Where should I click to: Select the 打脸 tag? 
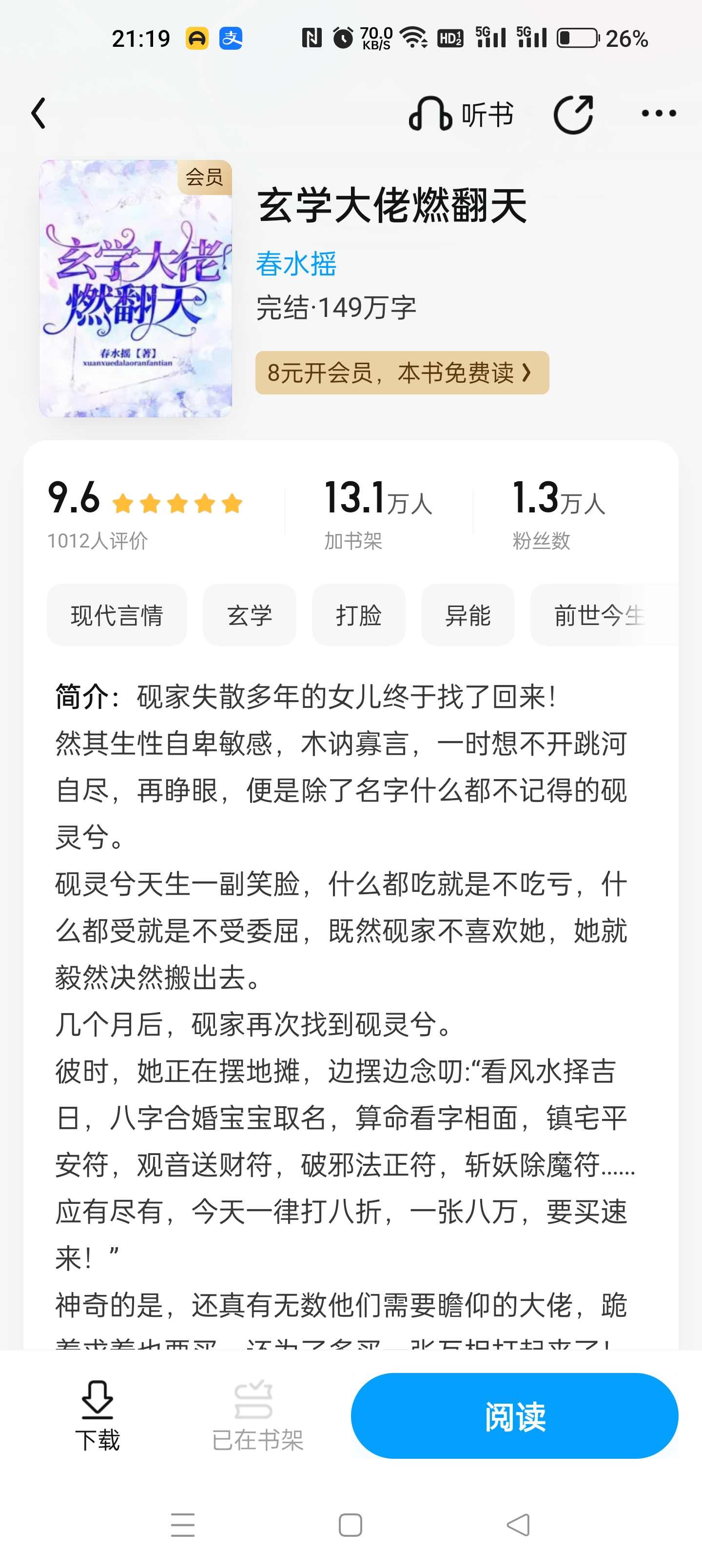tap(359, 615)
